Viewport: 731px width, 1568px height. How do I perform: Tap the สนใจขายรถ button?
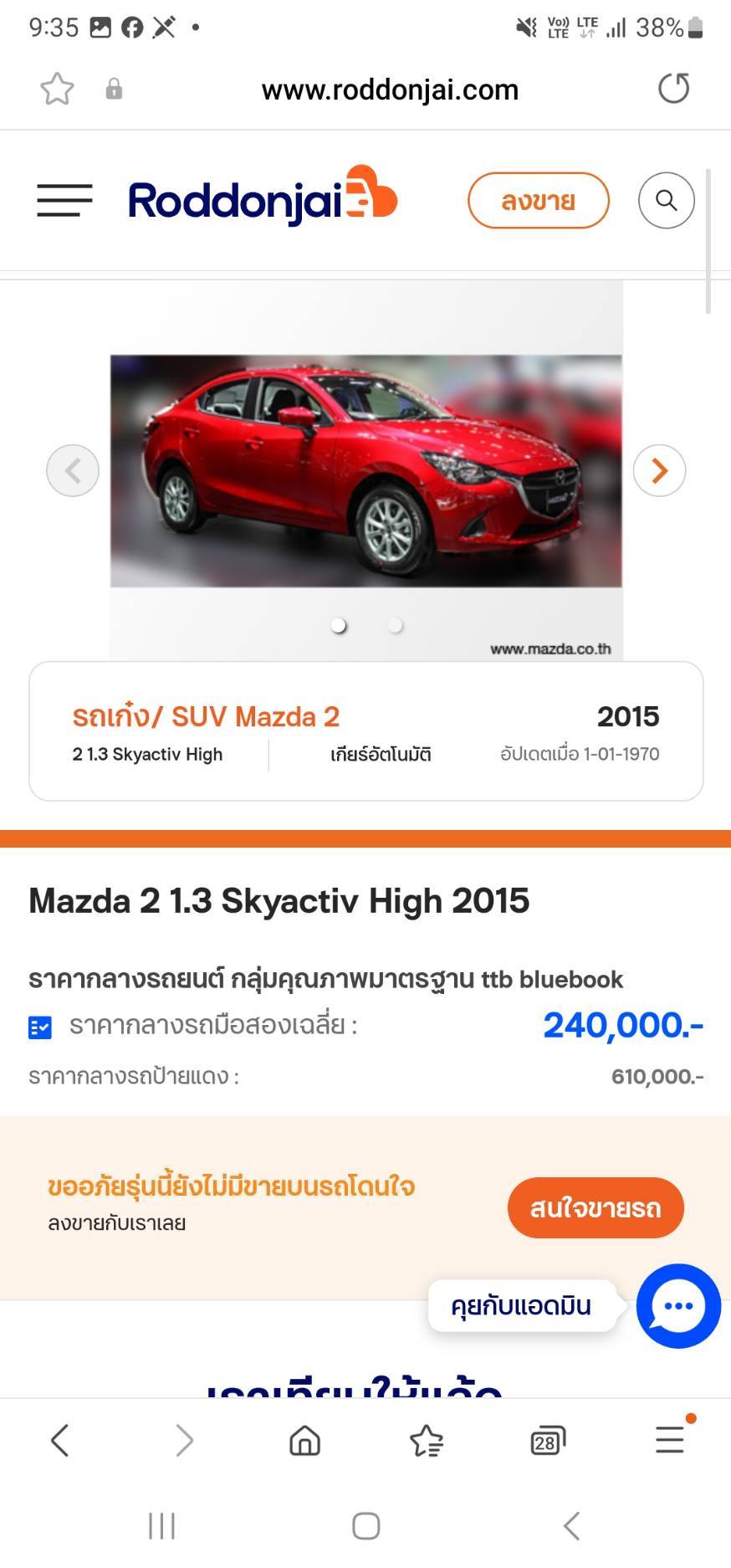[596, 1207]
